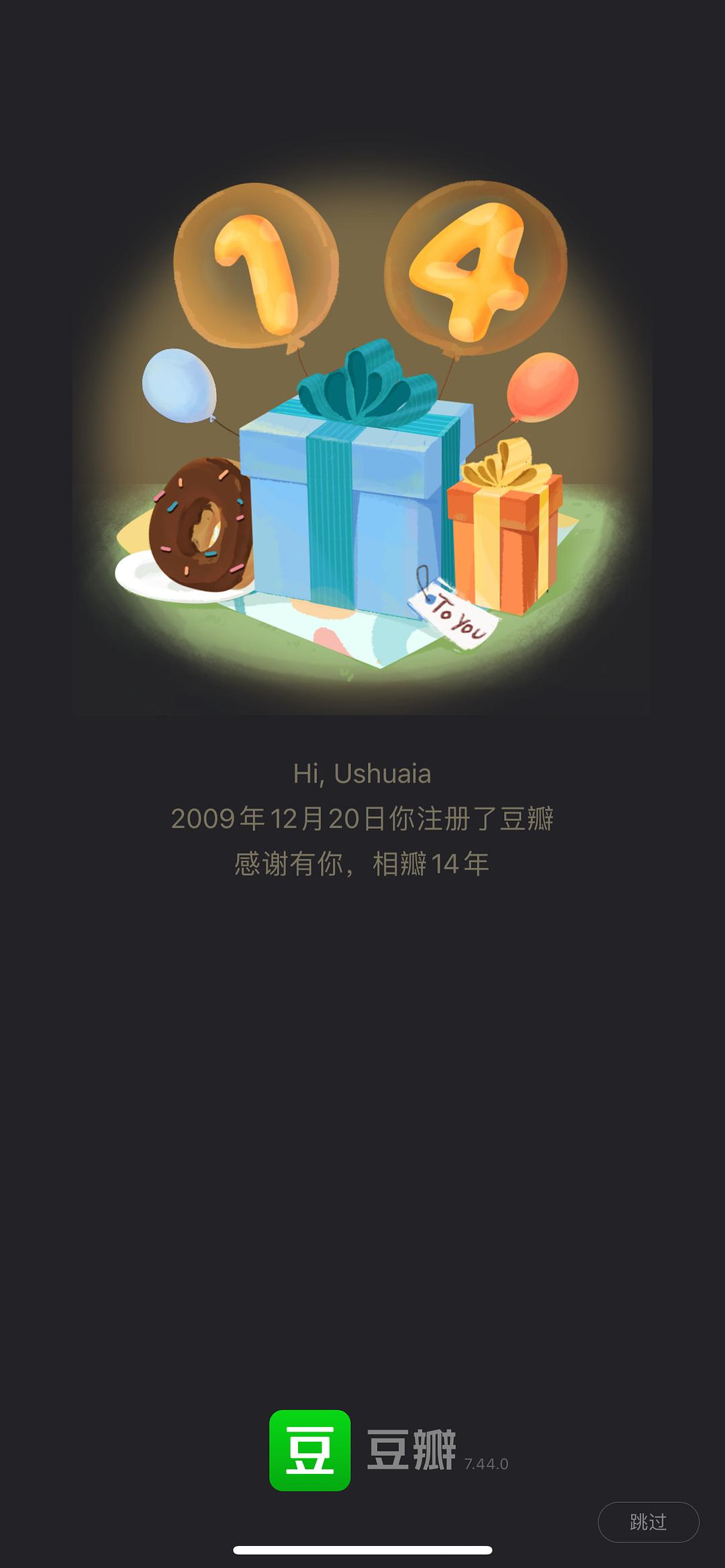Tap the 2009年12月20日 registration date text
Image resolution: width=725 pixels, height=1568 pixels.
click(x=366, y=818)
